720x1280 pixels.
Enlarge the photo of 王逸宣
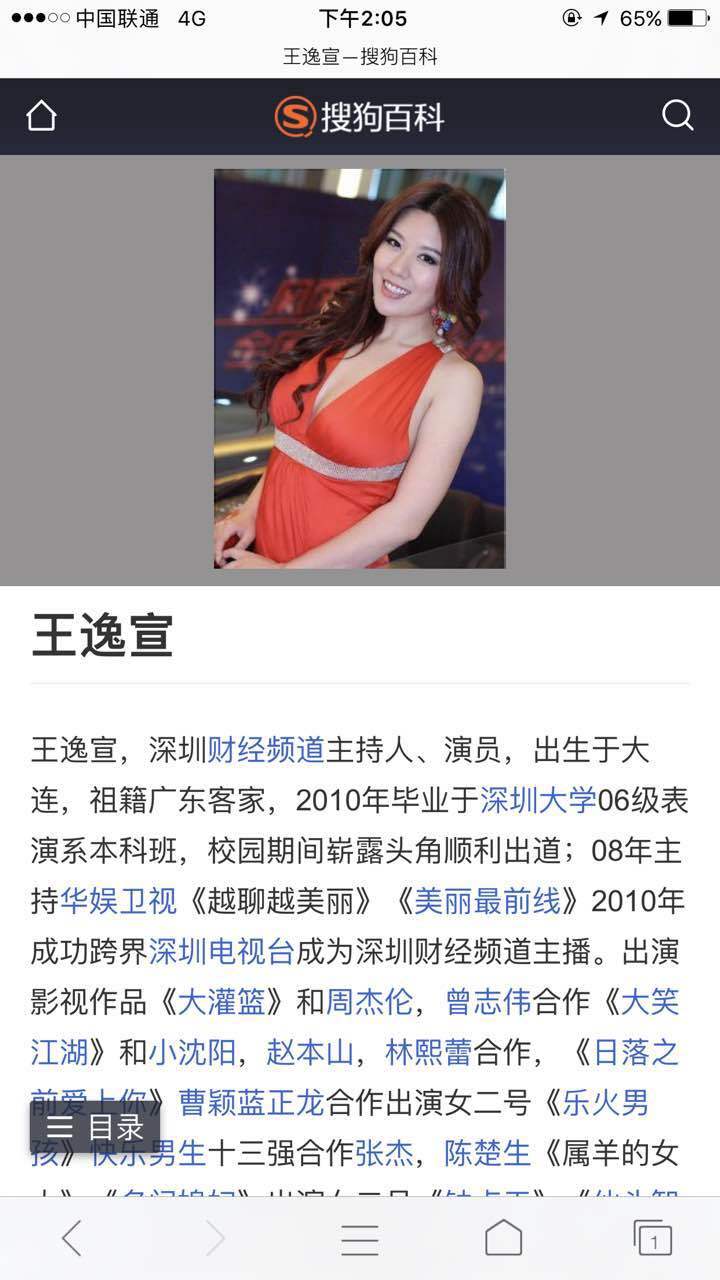359,368
